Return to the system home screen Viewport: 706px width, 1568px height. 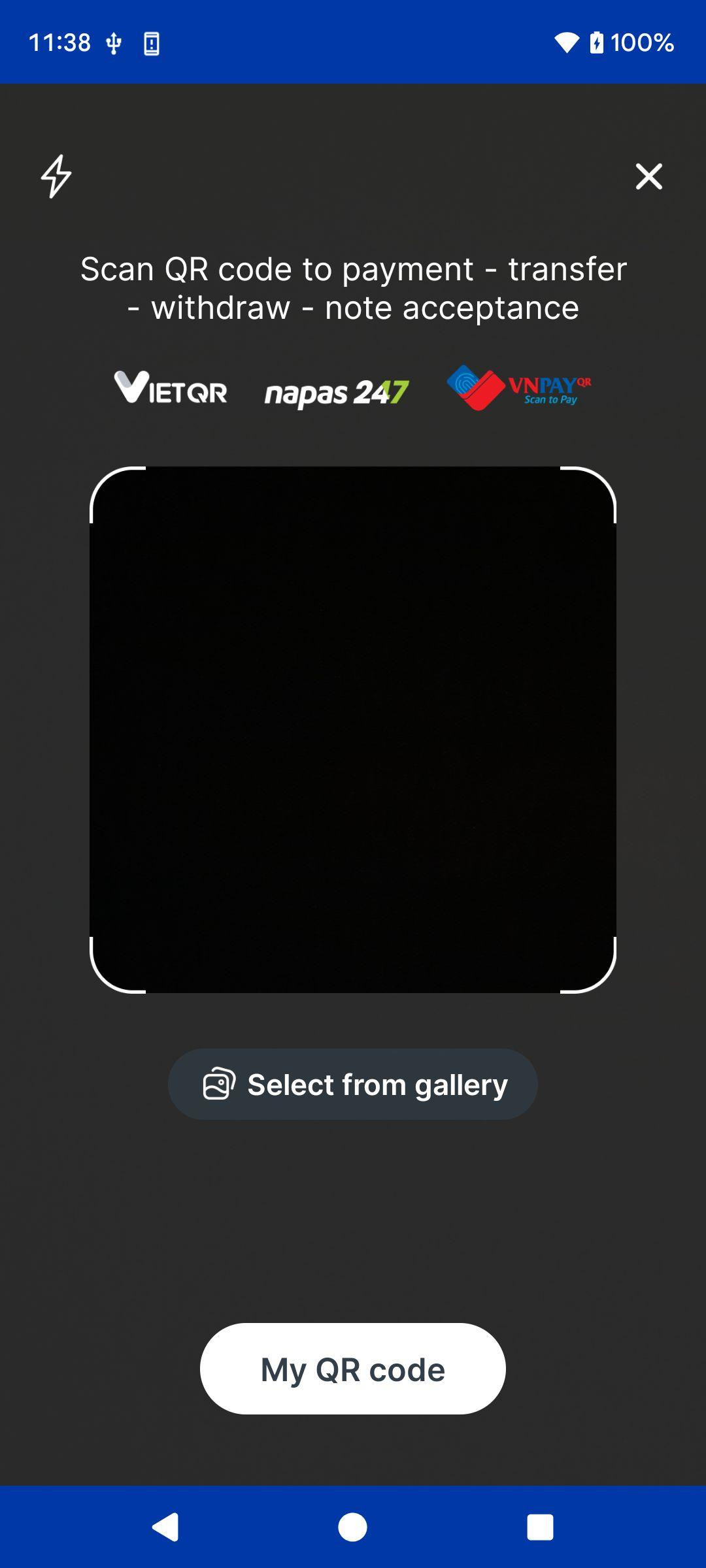[x=353, y=1527]
